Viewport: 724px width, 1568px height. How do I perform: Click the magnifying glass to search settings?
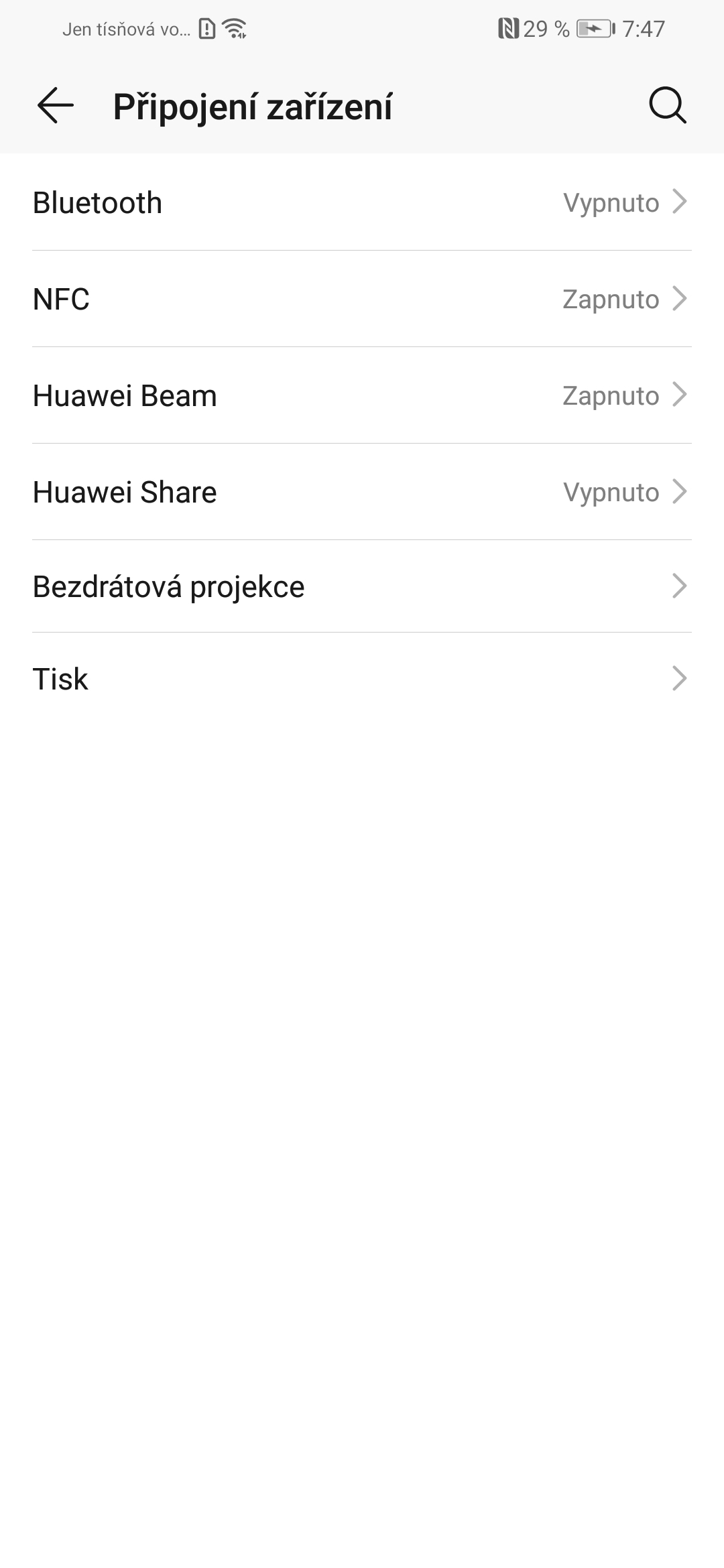[668, 106]
